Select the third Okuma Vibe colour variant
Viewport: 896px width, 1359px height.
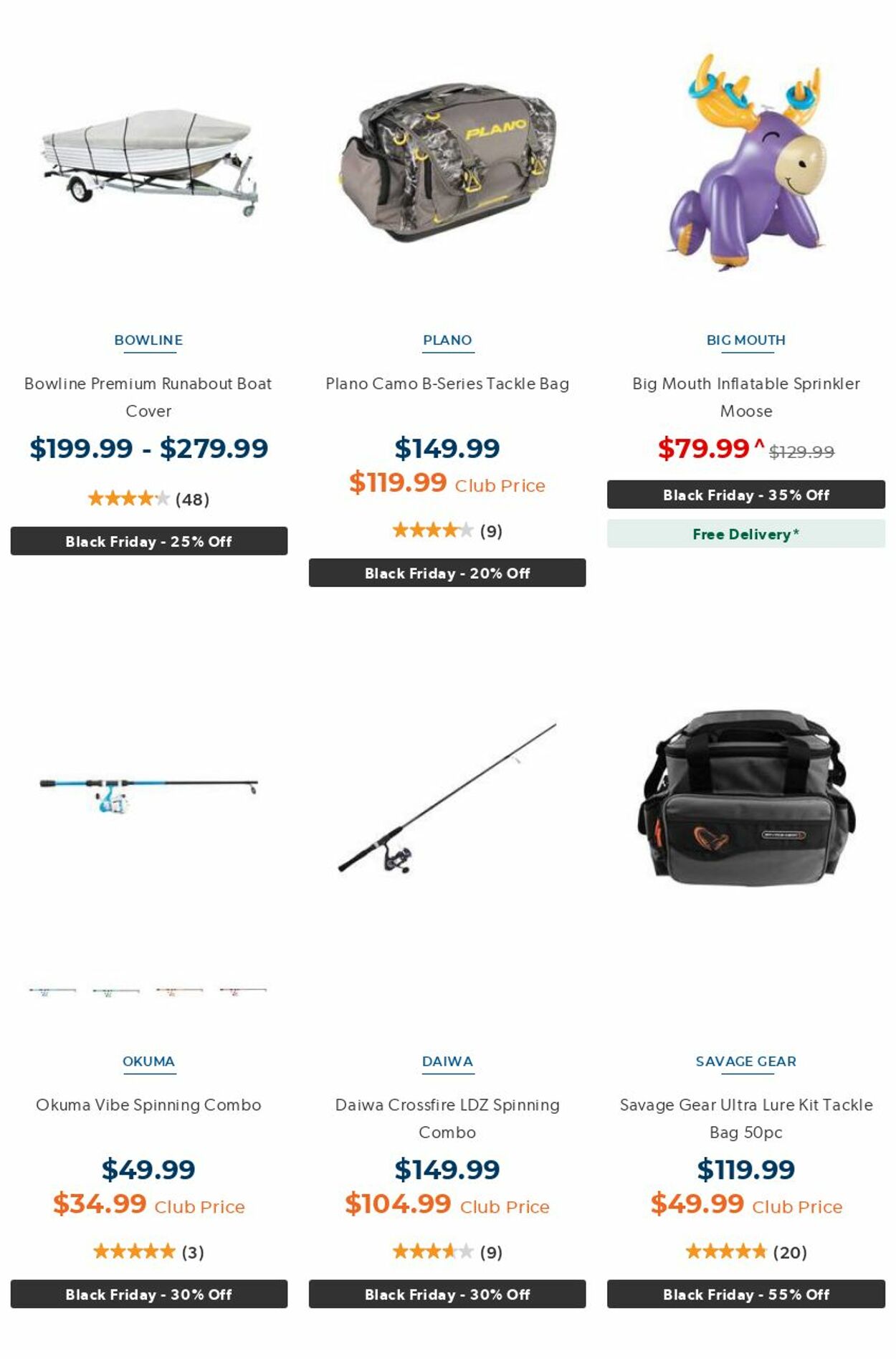tap(179, 991)
